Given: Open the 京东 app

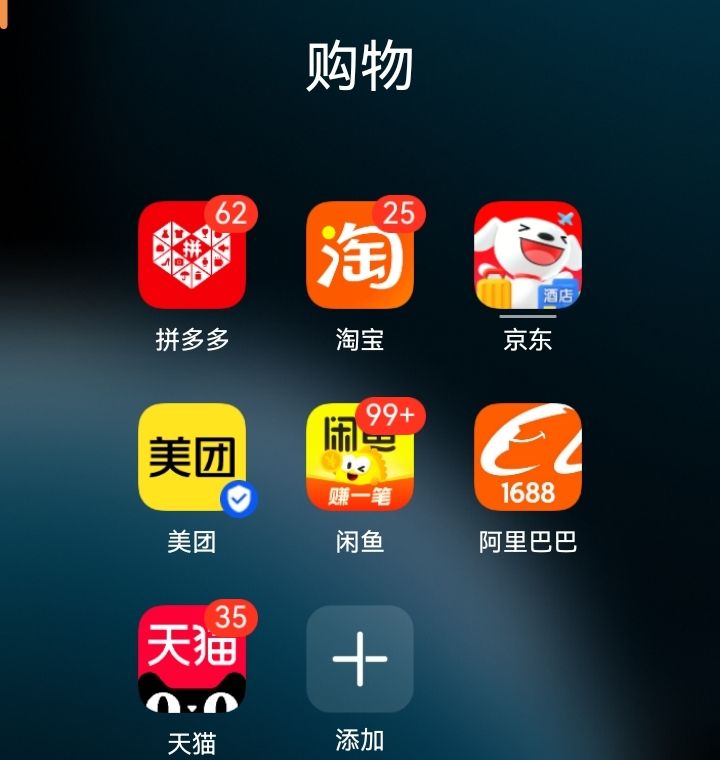Looking at the screenshot, I should 527,255.
